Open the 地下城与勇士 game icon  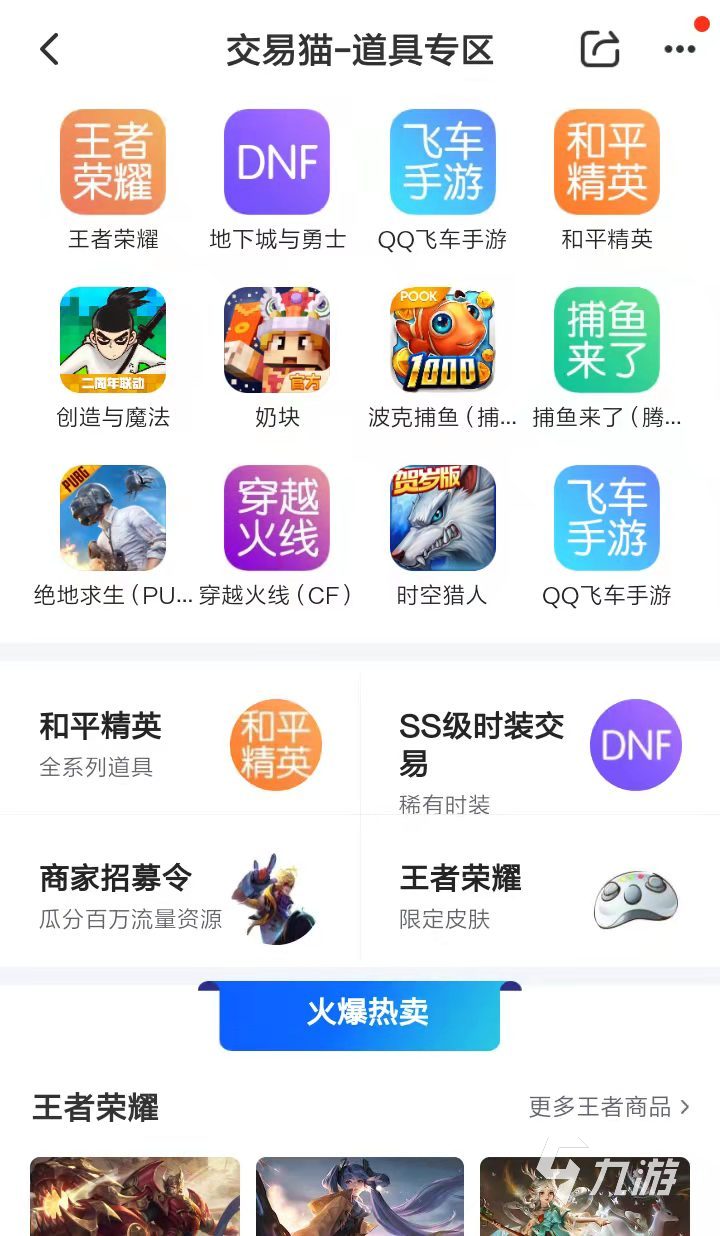(277, 162)
